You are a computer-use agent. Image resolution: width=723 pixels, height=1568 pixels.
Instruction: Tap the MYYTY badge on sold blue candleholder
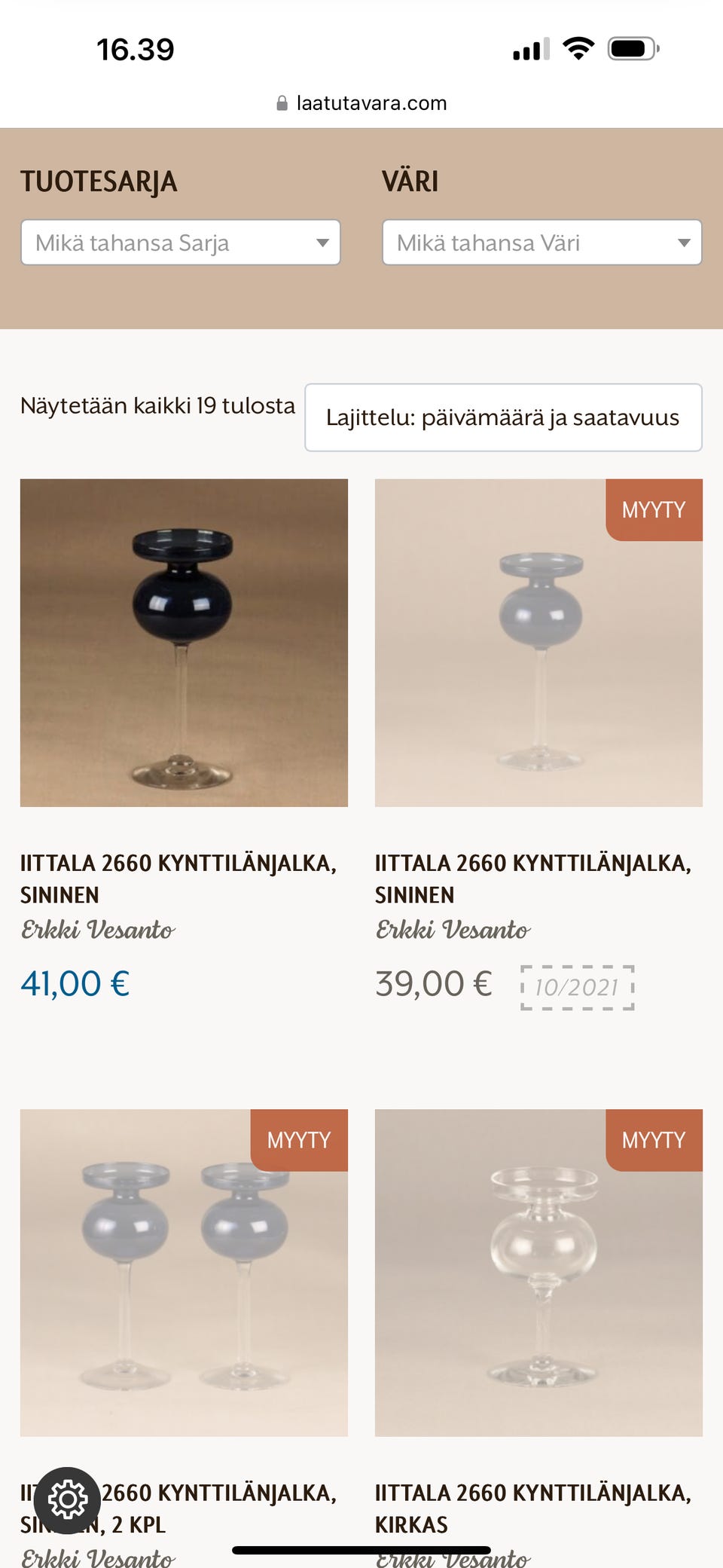652,509
